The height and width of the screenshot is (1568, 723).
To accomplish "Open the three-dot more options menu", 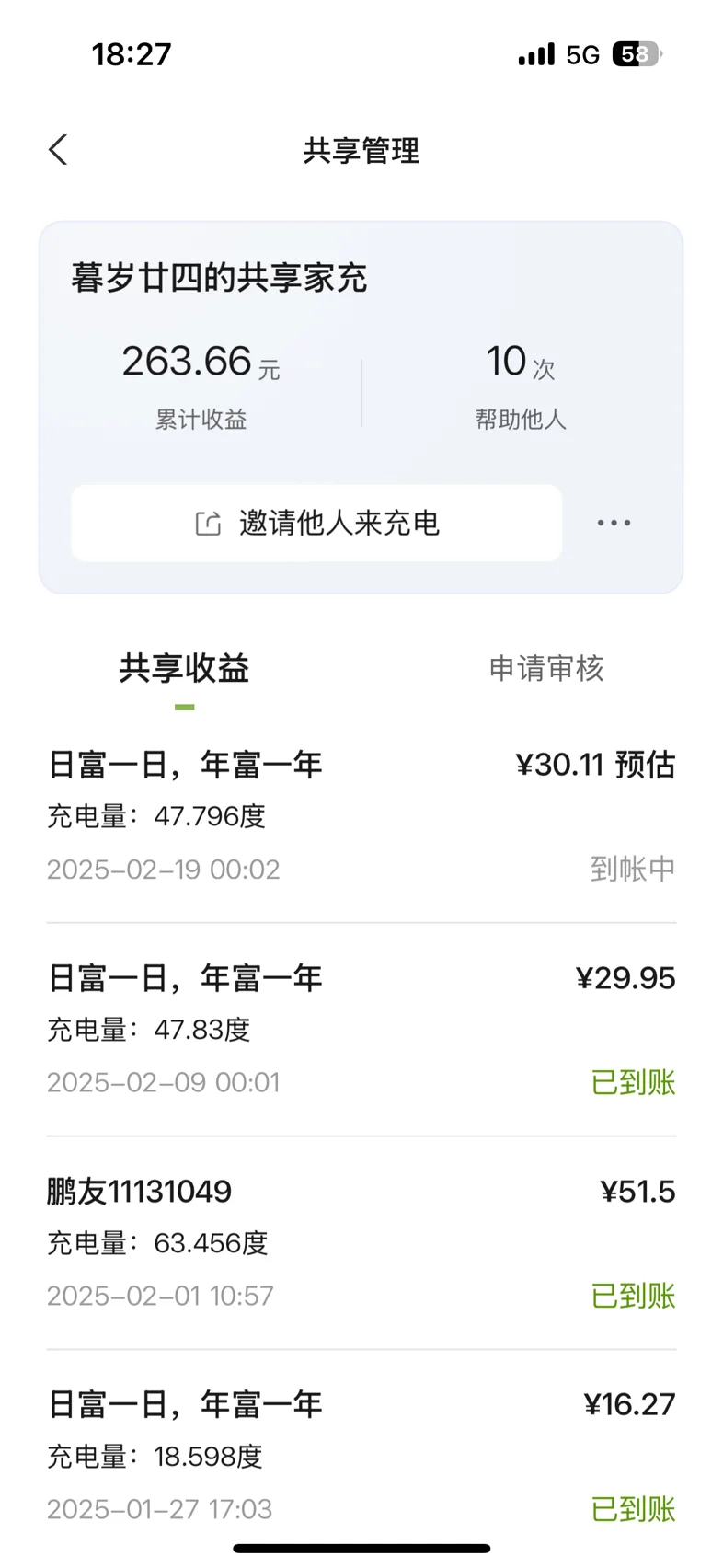I will click(614, 523).
